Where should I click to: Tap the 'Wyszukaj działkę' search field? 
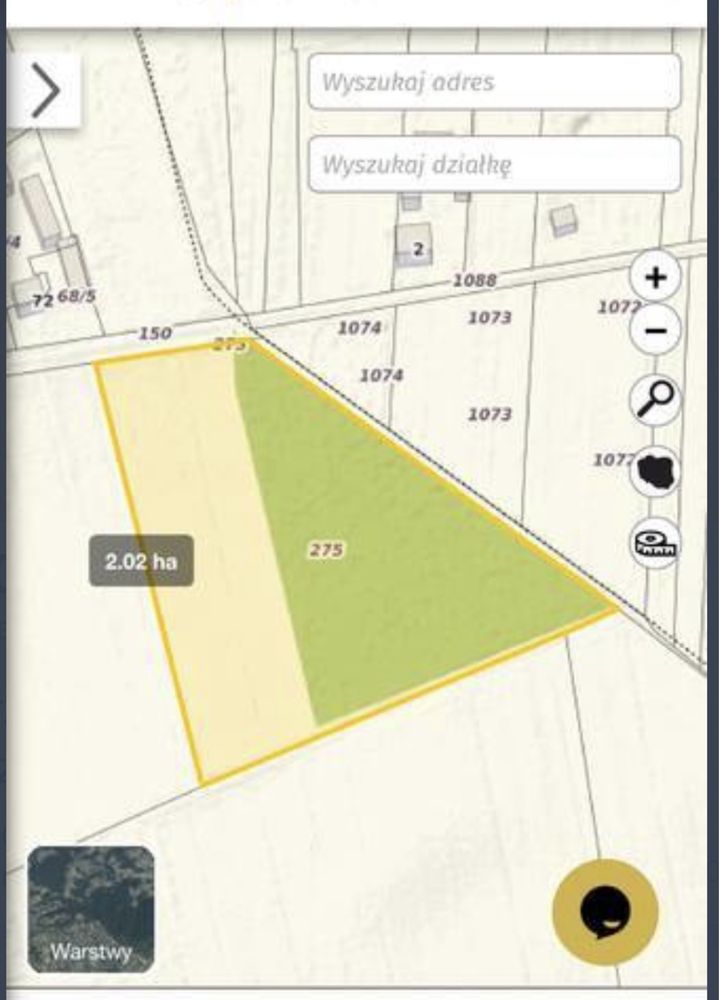point(495,164)
